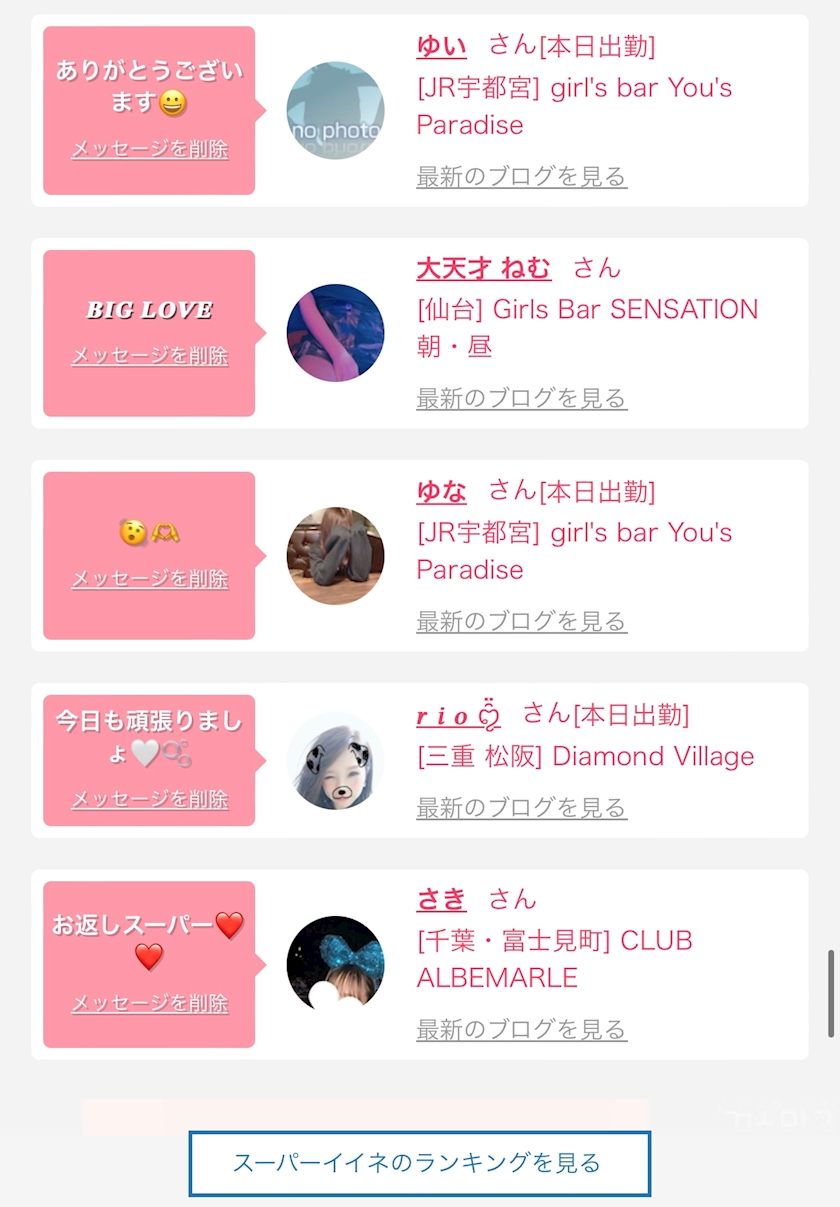Open rio's profile name link
840x1207 pixels.
(x=459, y=715)
